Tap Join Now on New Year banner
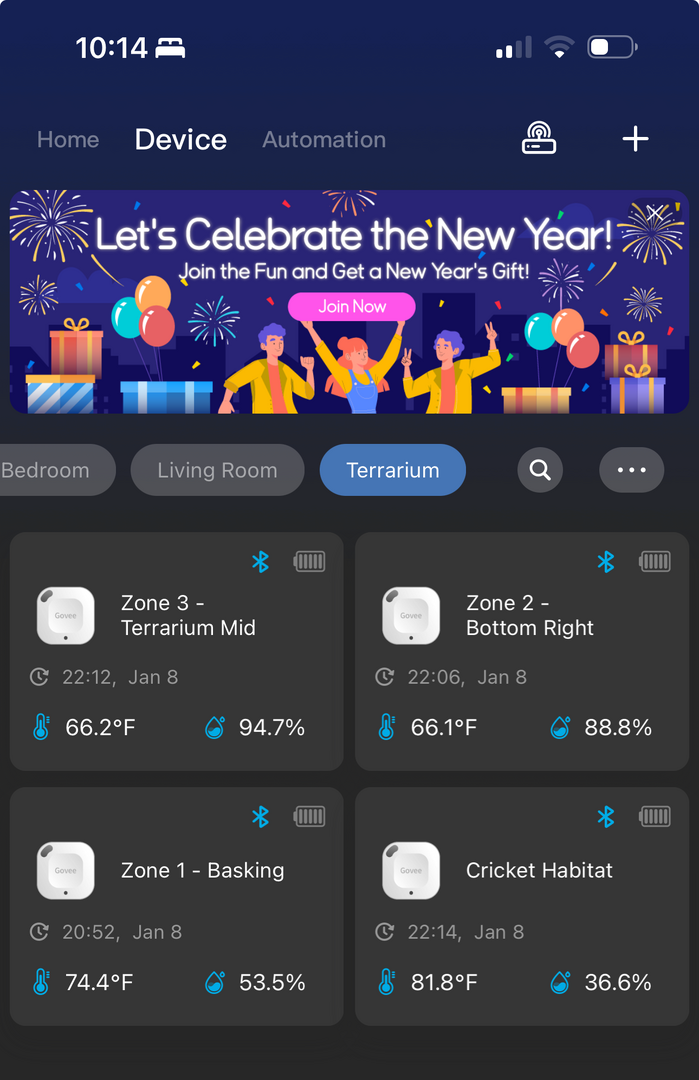Viewport: 699px width, 1080px height. tap(352, 306)
